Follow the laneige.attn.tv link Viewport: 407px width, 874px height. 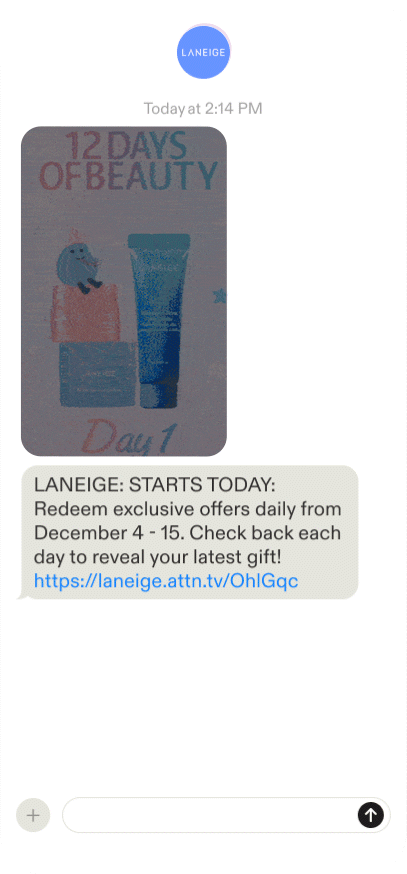166,581
